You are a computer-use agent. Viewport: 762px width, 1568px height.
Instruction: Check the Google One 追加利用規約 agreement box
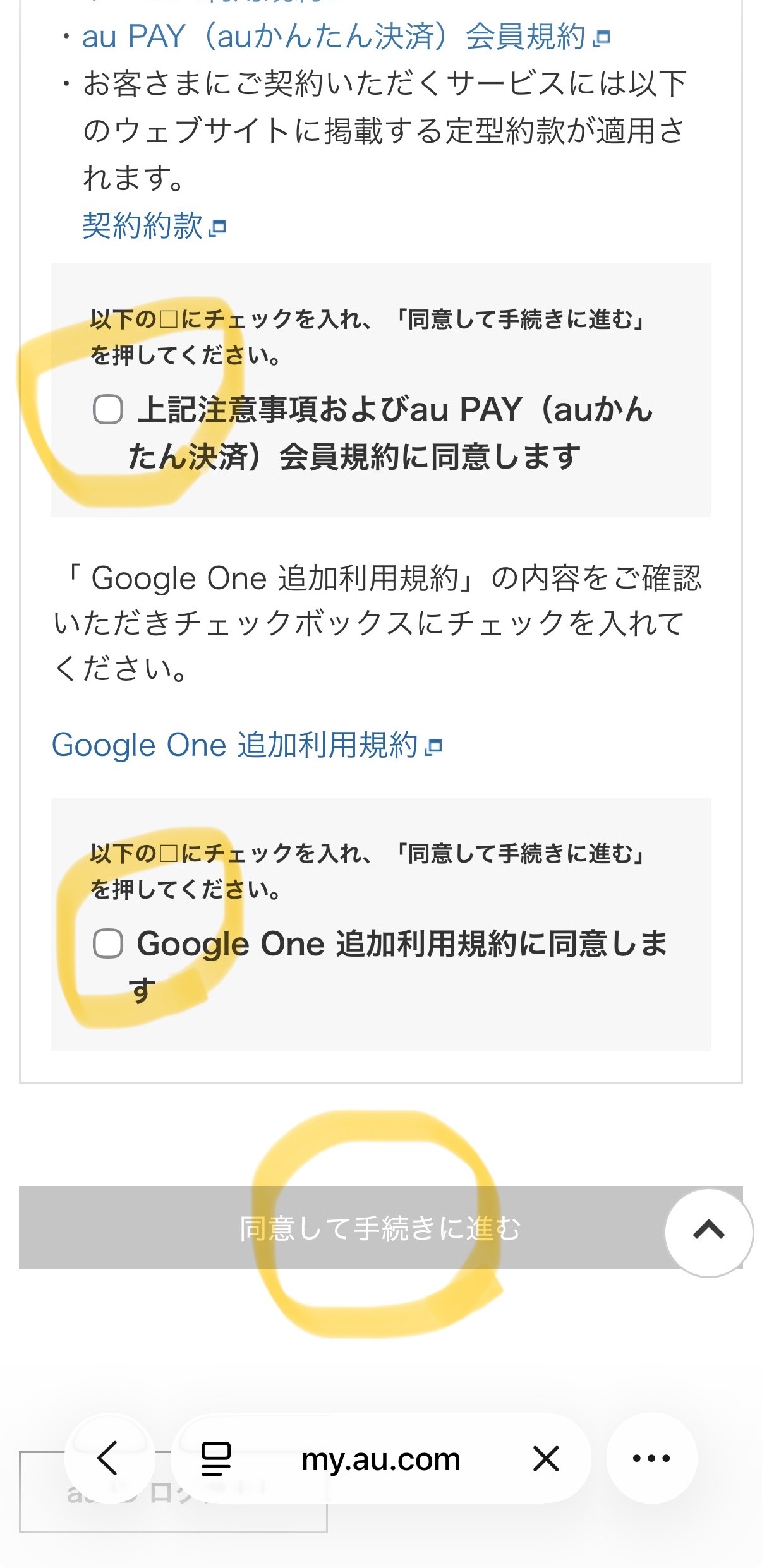tap(108, 944)
